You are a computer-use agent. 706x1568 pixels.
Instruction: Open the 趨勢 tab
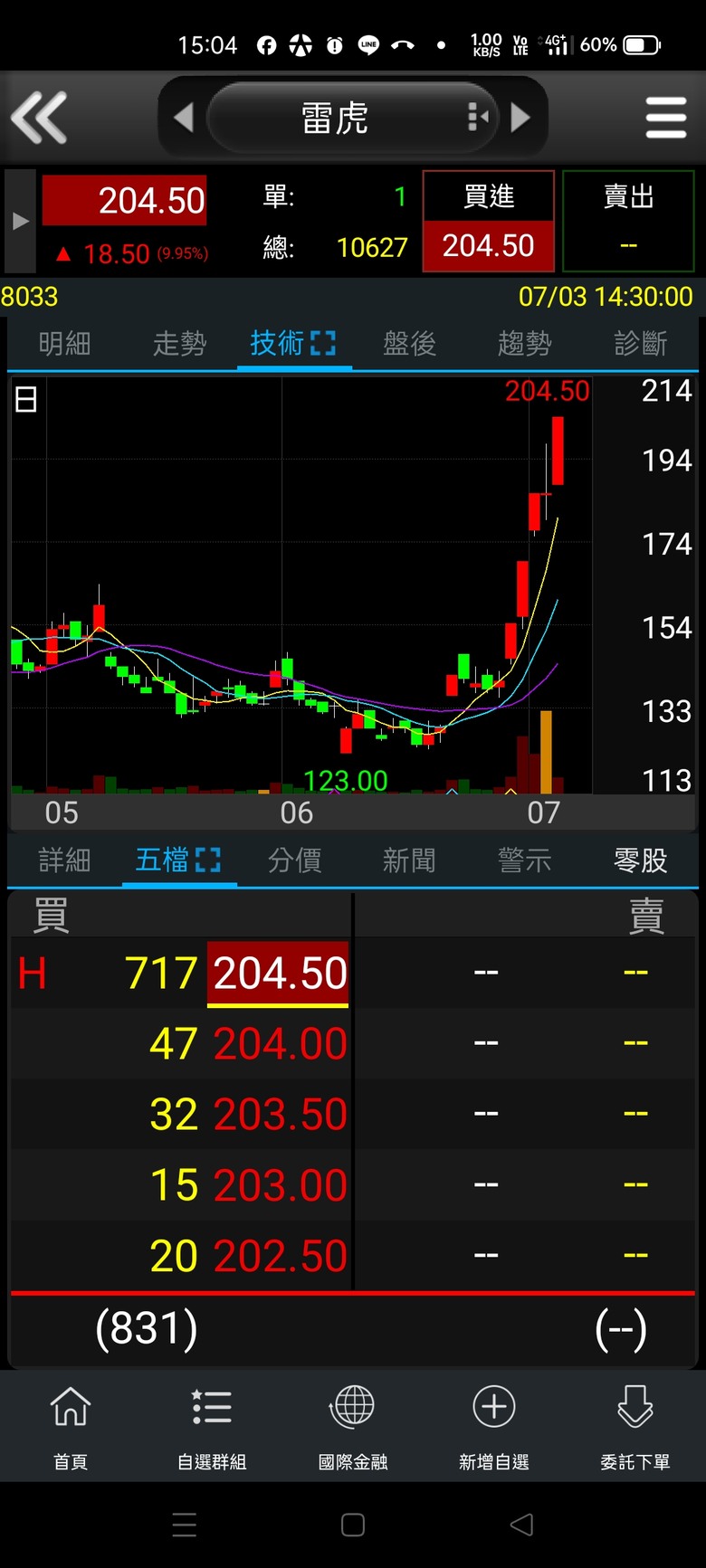point(524,344)
